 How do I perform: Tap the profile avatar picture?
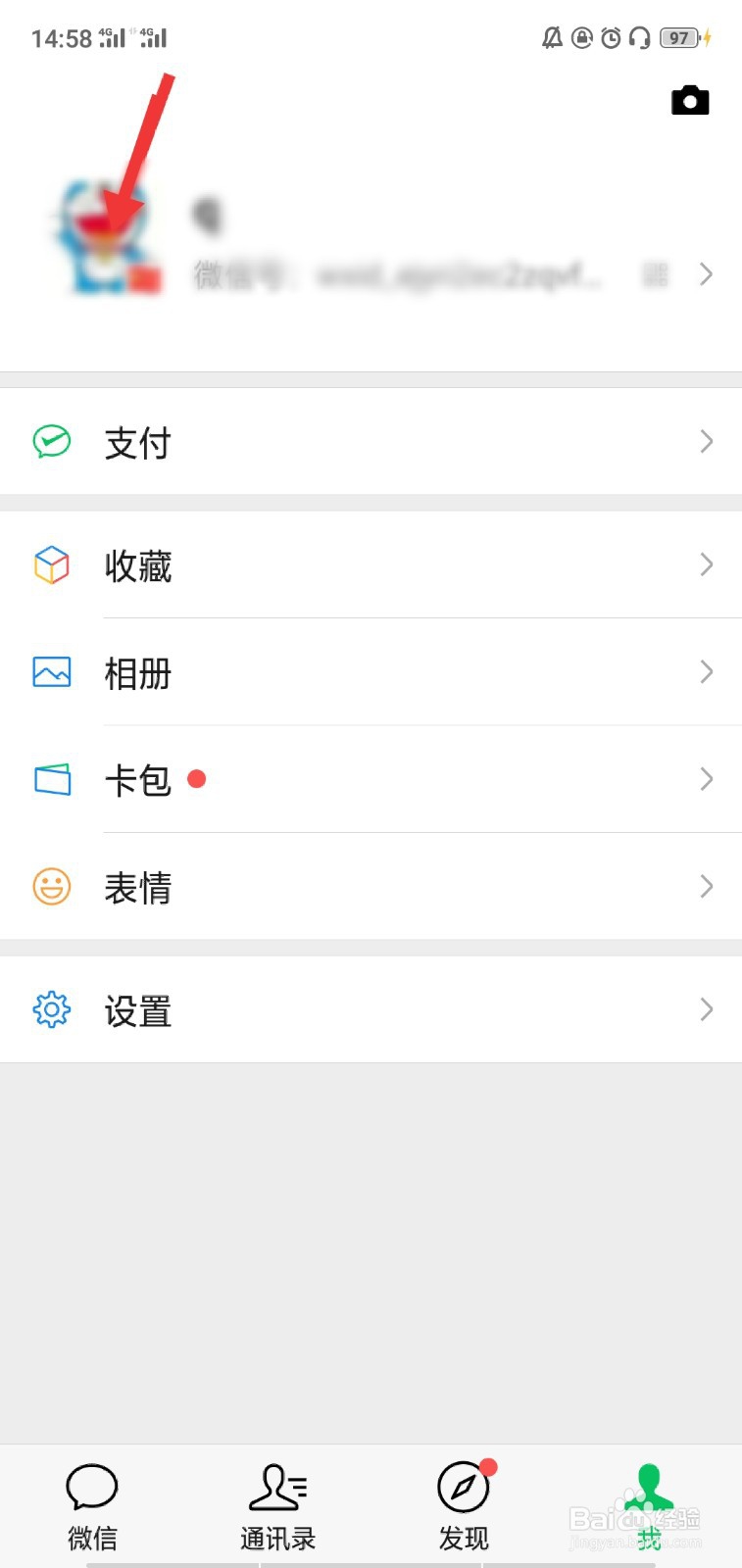point(106,235)
